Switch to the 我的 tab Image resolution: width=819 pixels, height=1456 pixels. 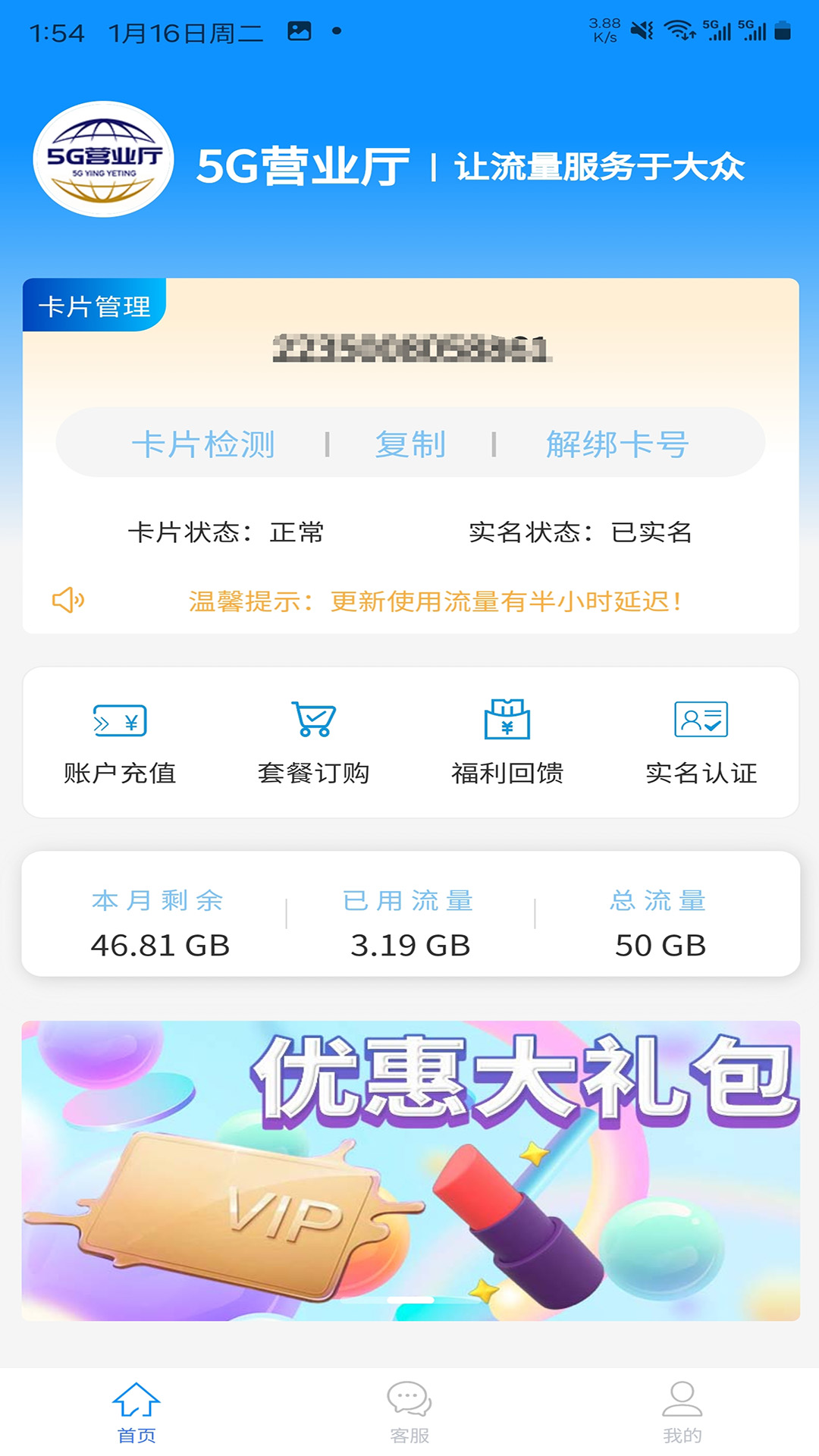tap(682, 1412)
